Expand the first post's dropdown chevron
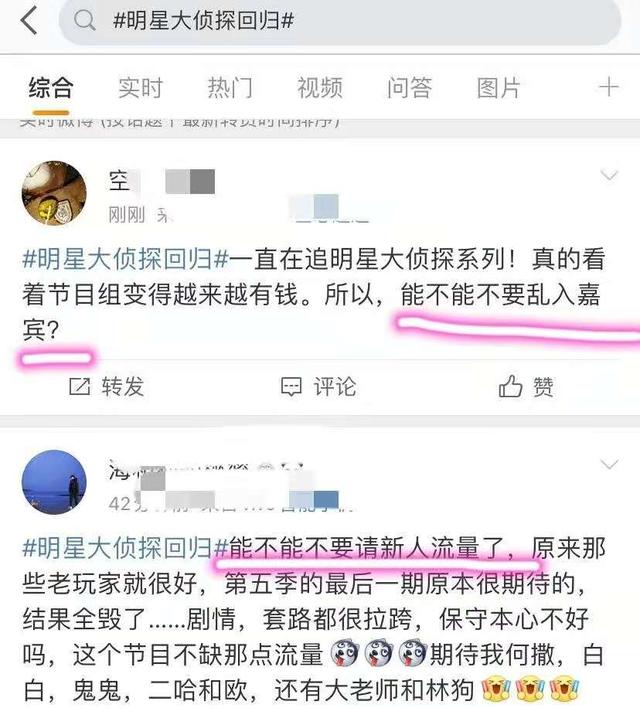 point(608,176)
